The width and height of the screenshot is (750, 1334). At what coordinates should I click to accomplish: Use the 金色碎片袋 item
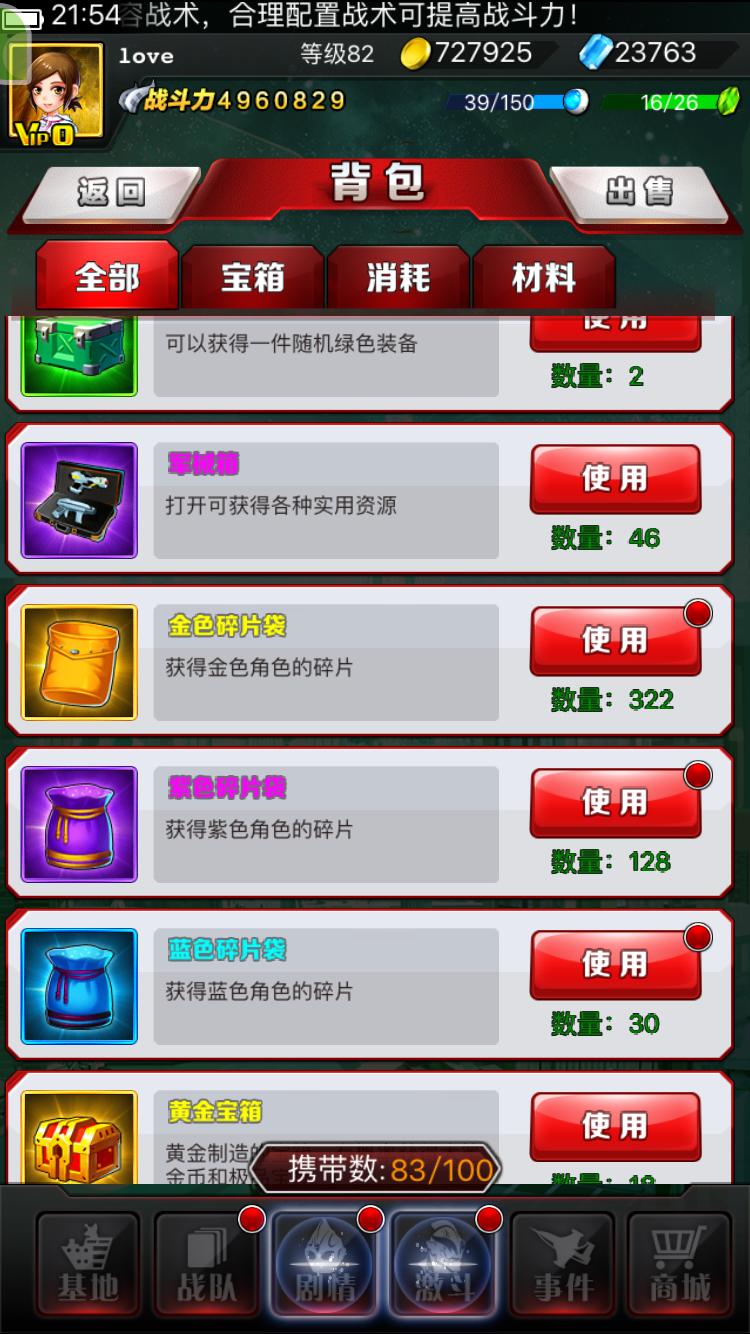615,640
